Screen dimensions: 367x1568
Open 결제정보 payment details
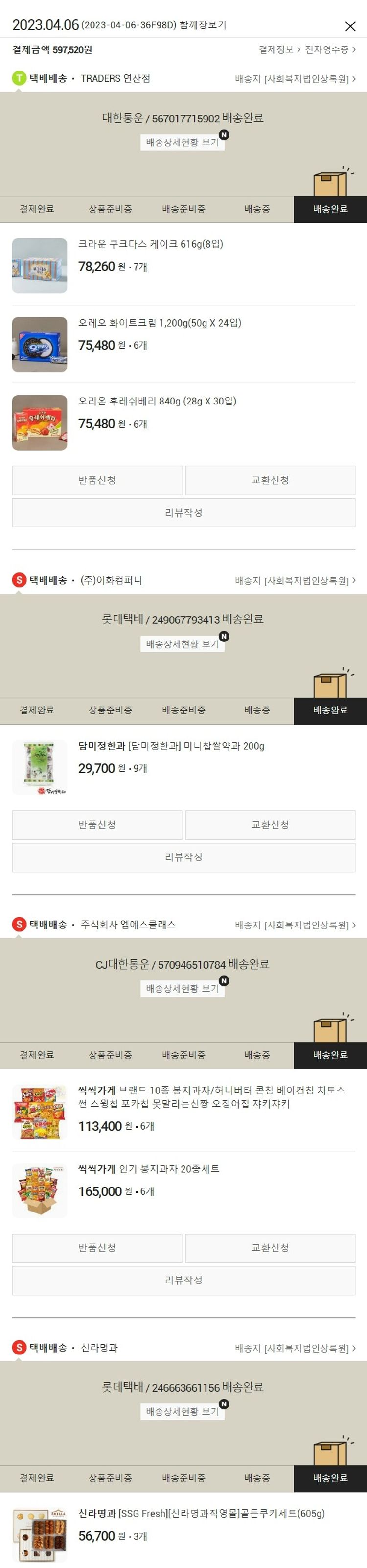[x=279, y=50]
